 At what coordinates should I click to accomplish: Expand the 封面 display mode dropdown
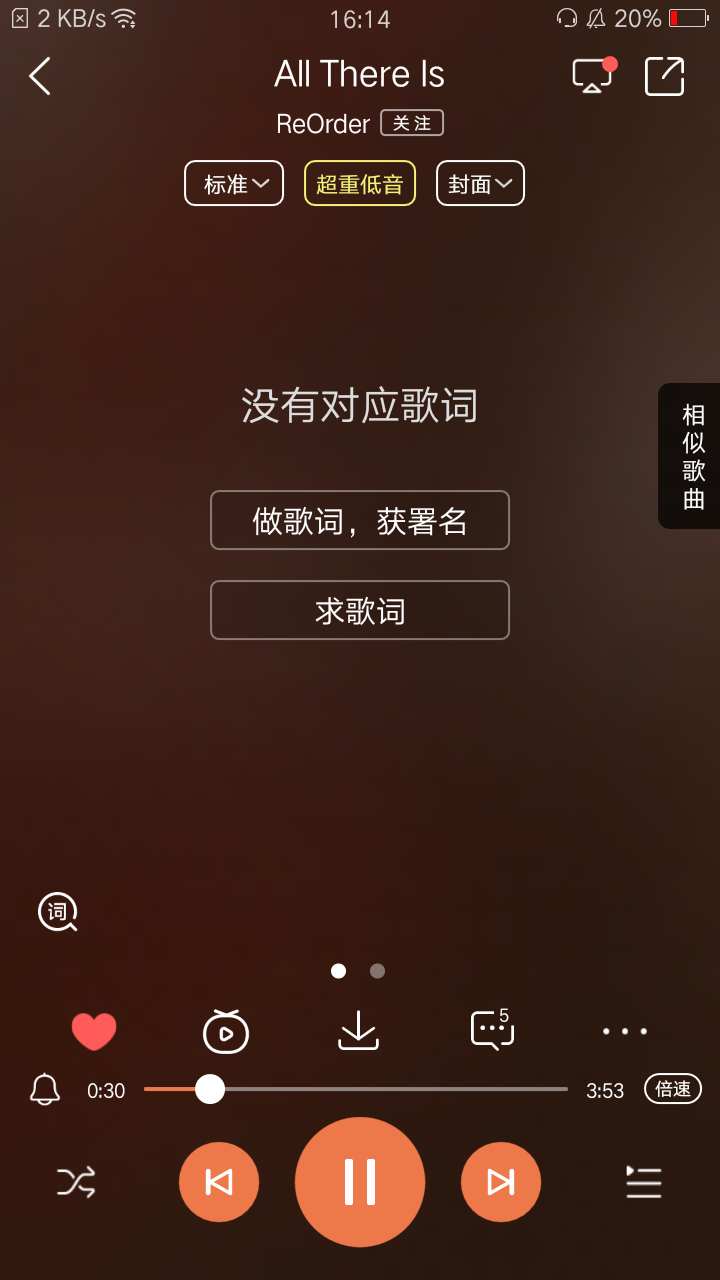480,183
